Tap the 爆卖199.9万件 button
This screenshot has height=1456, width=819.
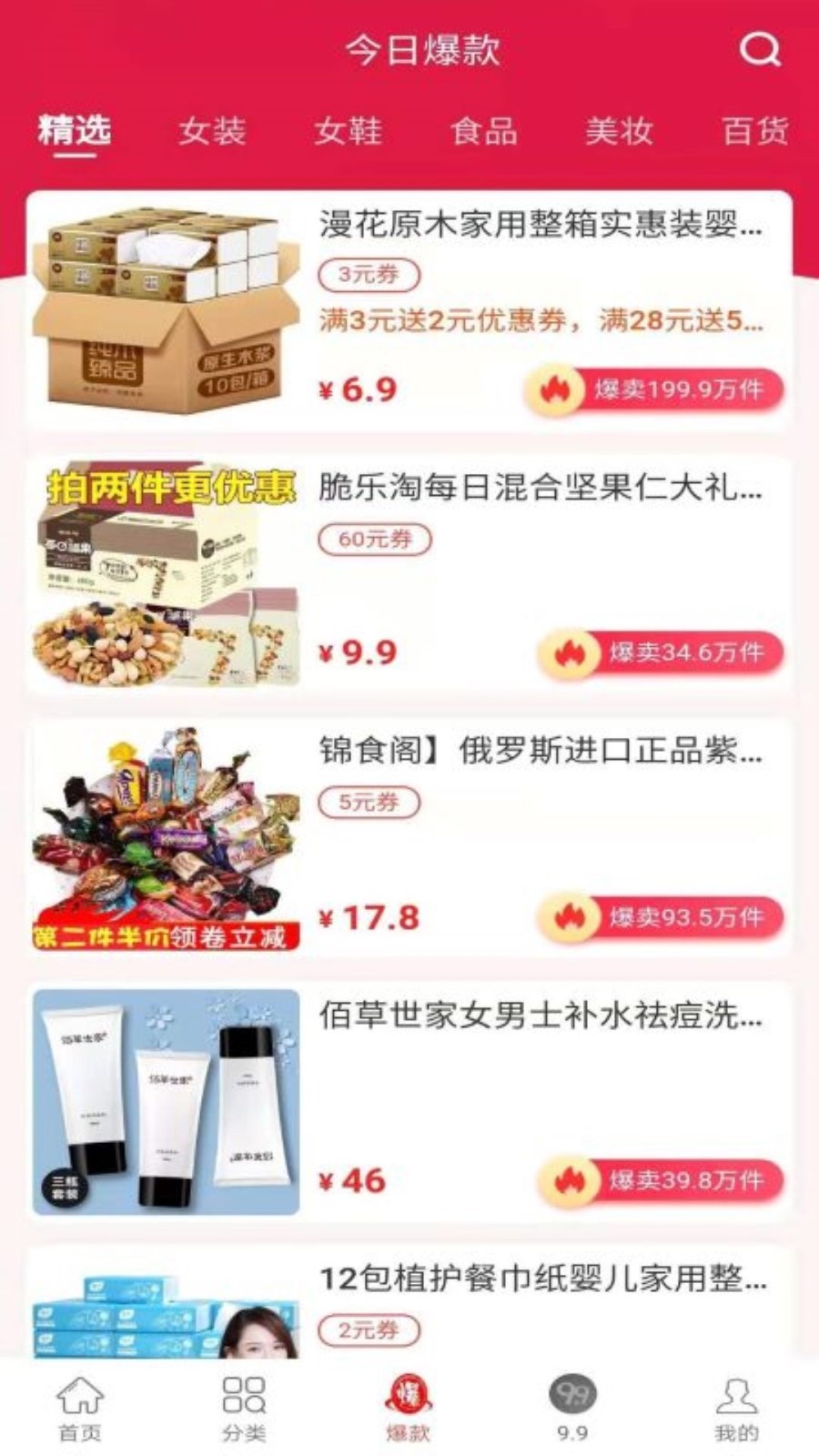[x=653, y=389]
